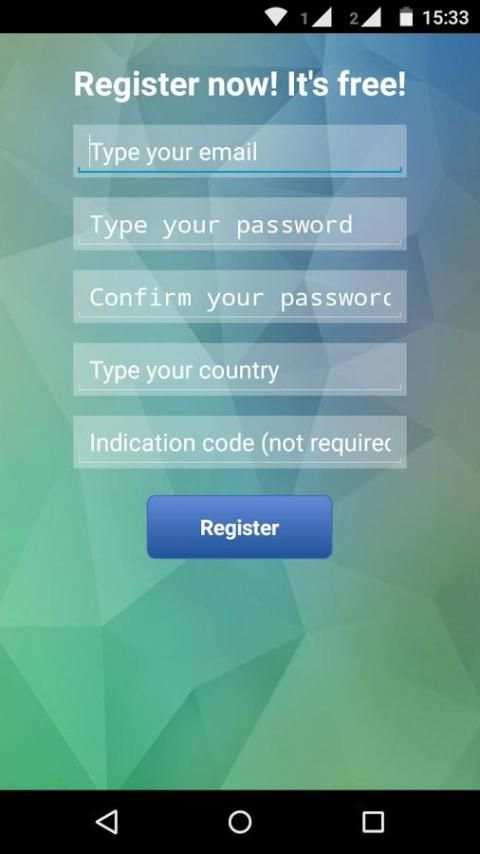Tap the 'Type your password' field

tap(240, 224)
